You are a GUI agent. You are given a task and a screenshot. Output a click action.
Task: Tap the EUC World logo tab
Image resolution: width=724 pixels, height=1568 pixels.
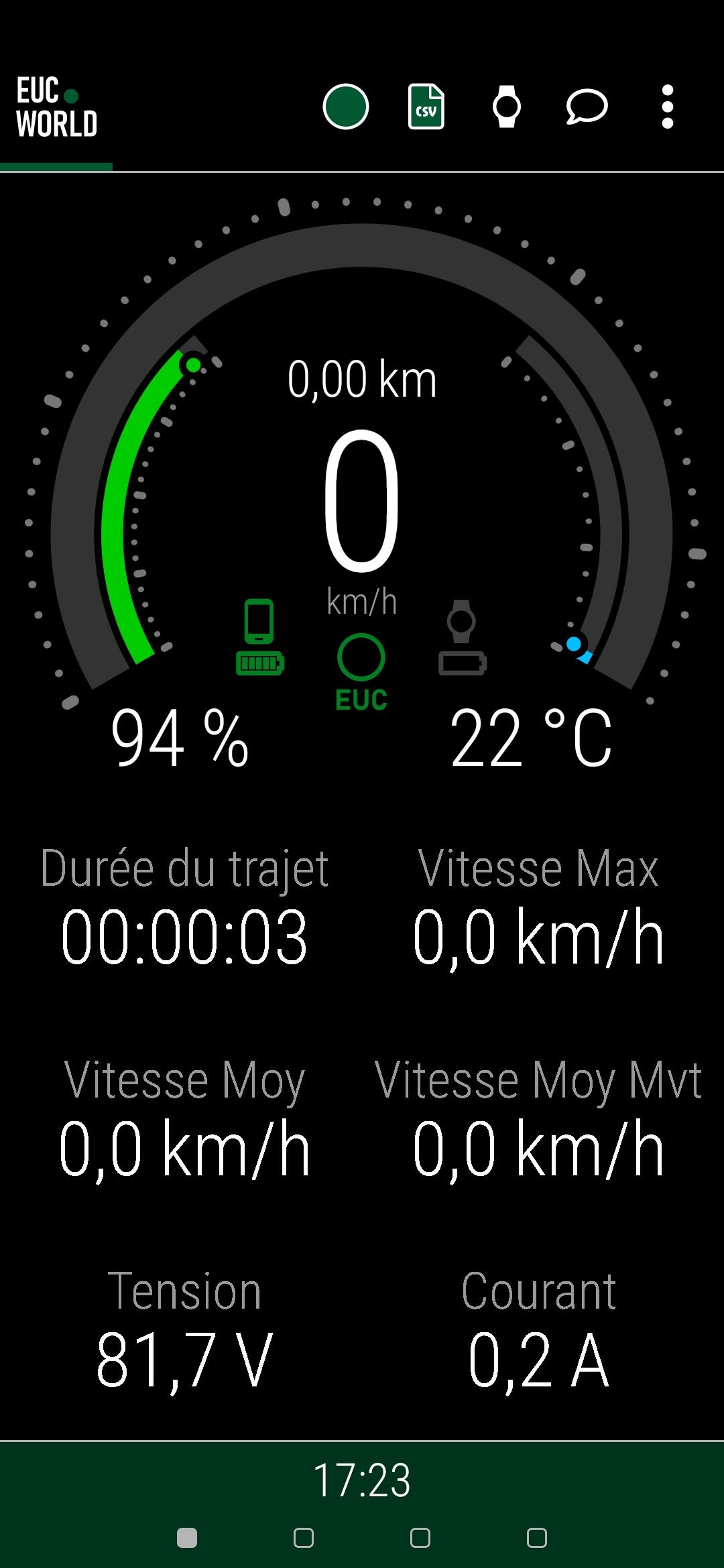[x=56, y=107]
